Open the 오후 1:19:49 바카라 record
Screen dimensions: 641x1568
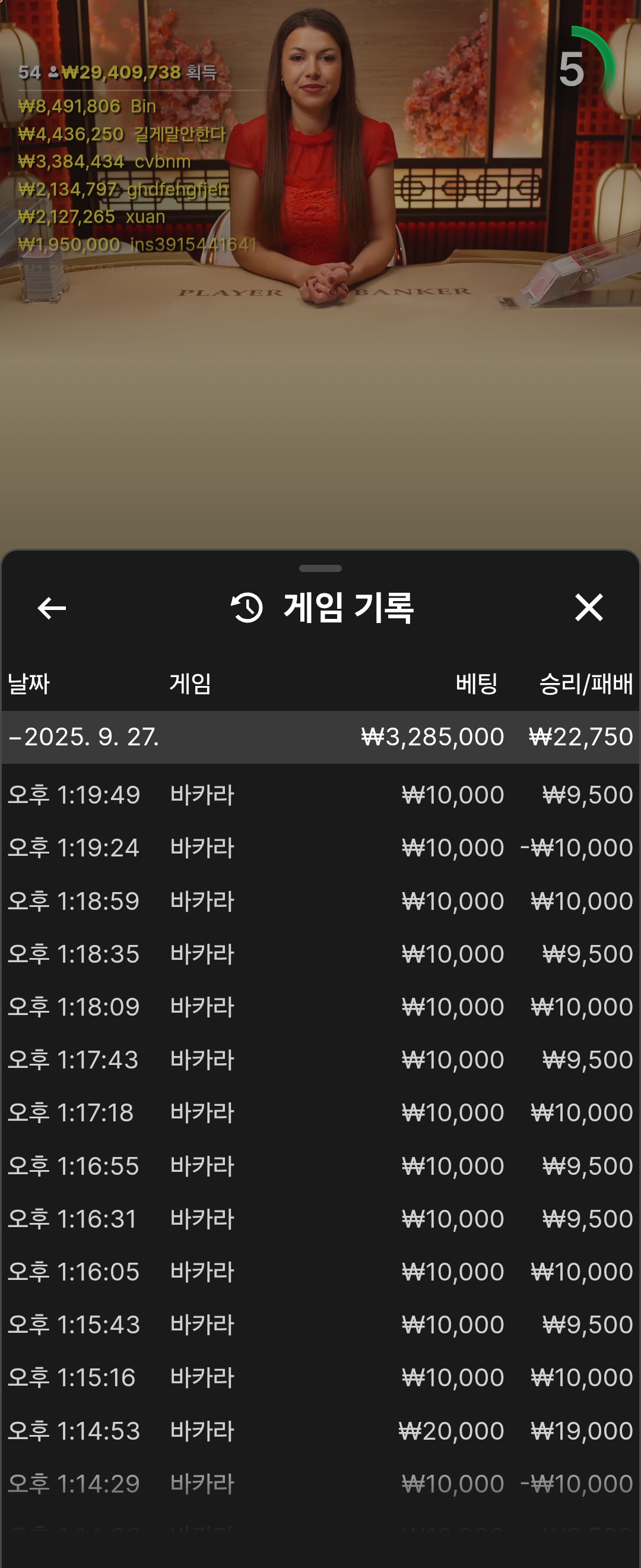click(x=320, y=795)
